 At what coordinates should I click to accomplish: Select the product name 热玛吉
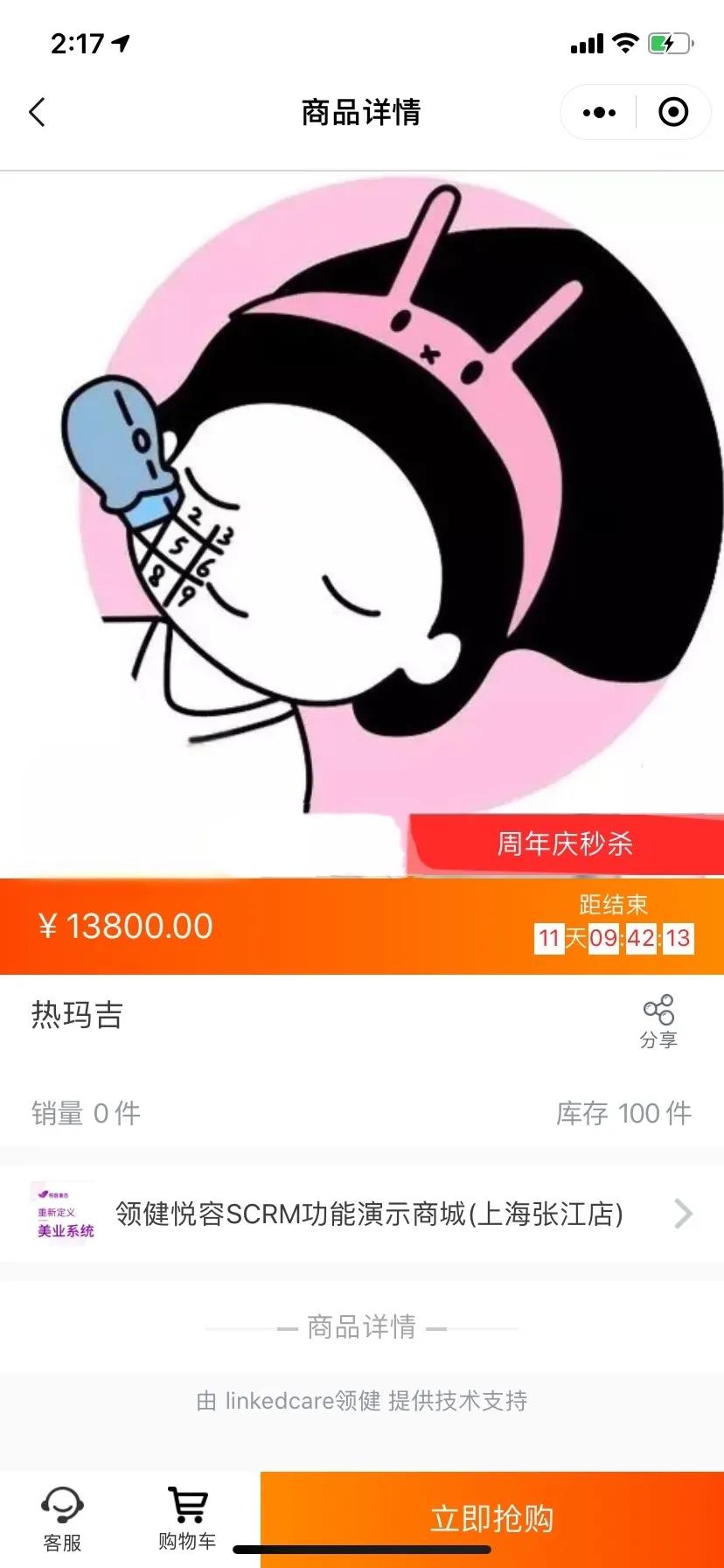76,1015
